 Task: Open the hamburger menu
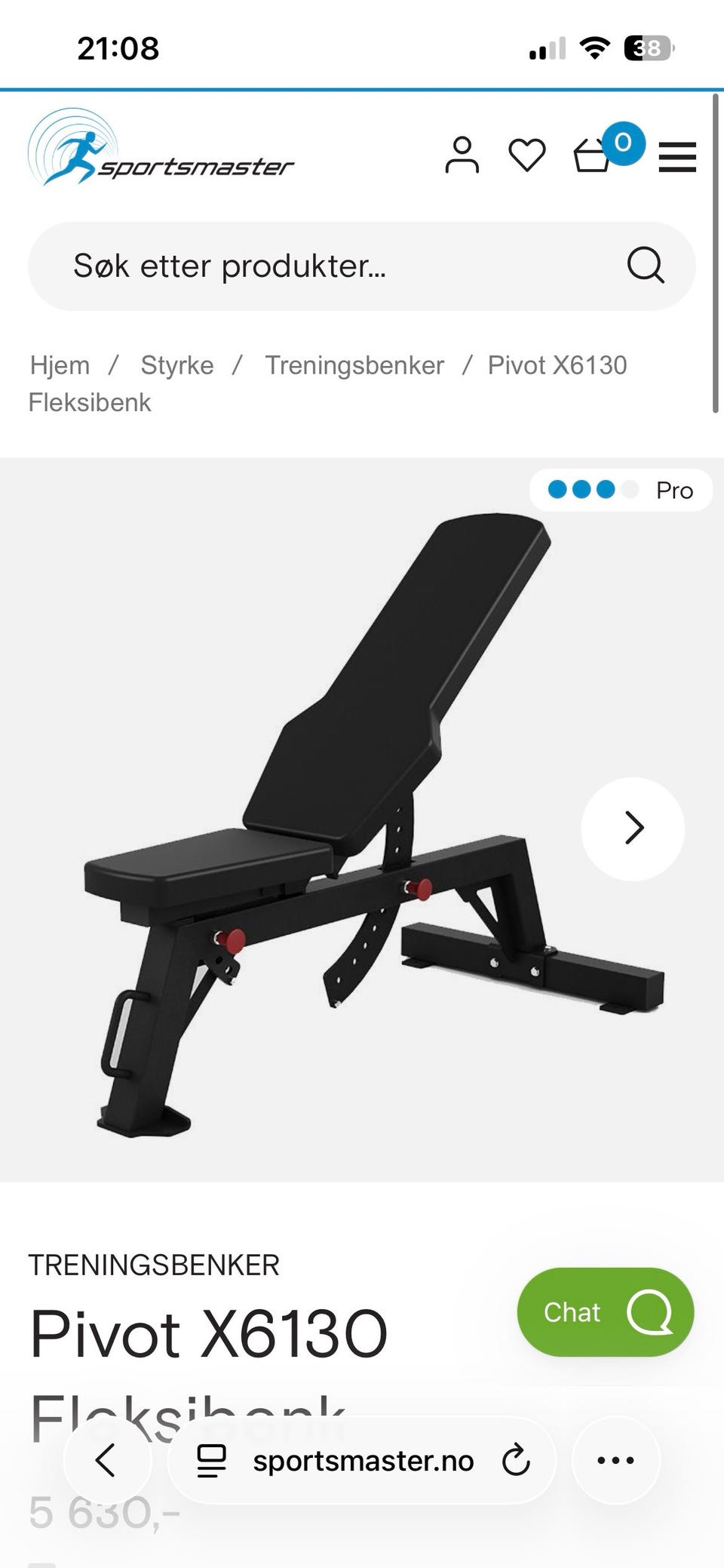click(x=677, y=156)
